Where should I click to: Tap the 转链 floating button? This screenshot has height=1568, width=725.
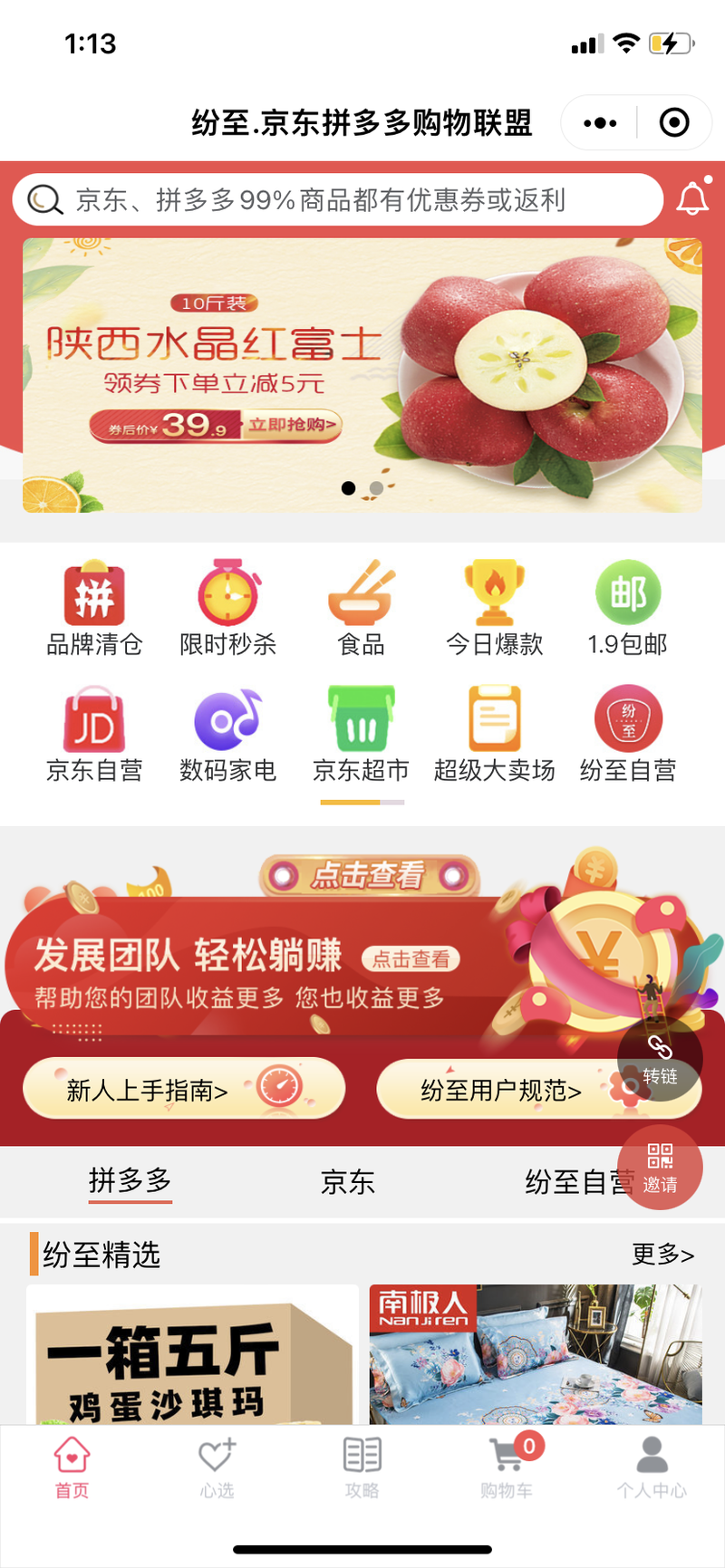pyautogui.click(x=660, y=1058)
